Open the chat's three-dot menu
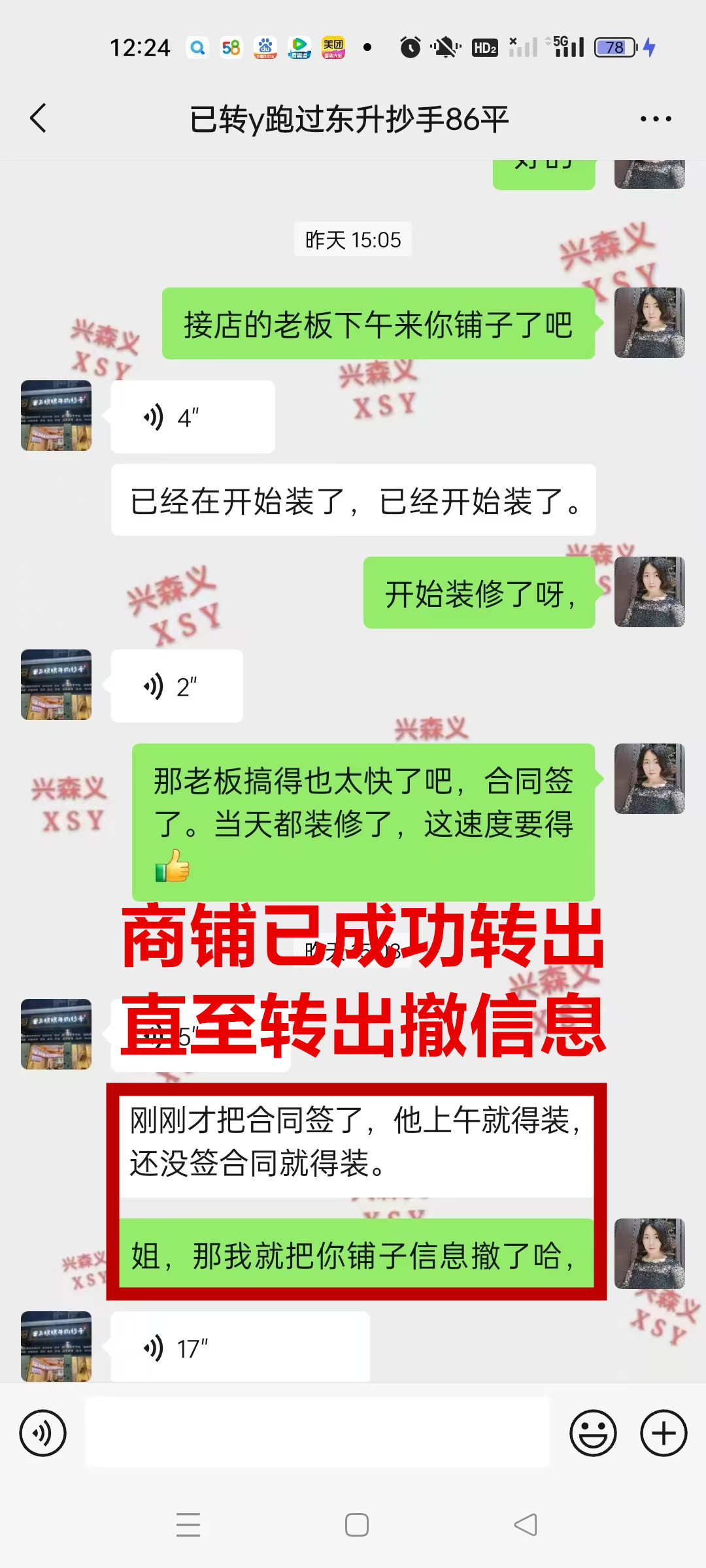Image resolution: width=706 pixels, height=1568 pixels. pyautogui.click(x=656, y=118)
